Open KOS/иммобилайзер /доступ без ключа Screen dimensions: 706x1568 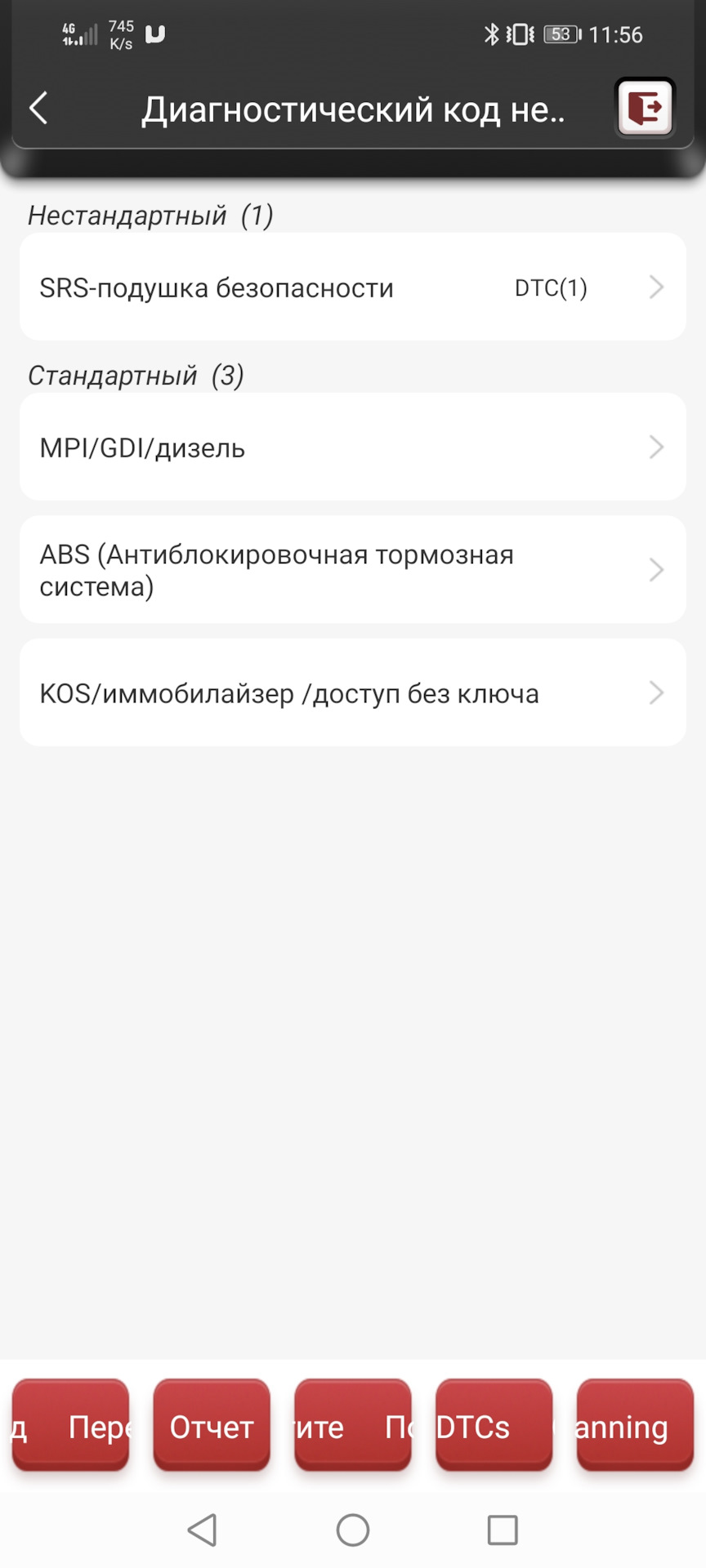[353, 693]
